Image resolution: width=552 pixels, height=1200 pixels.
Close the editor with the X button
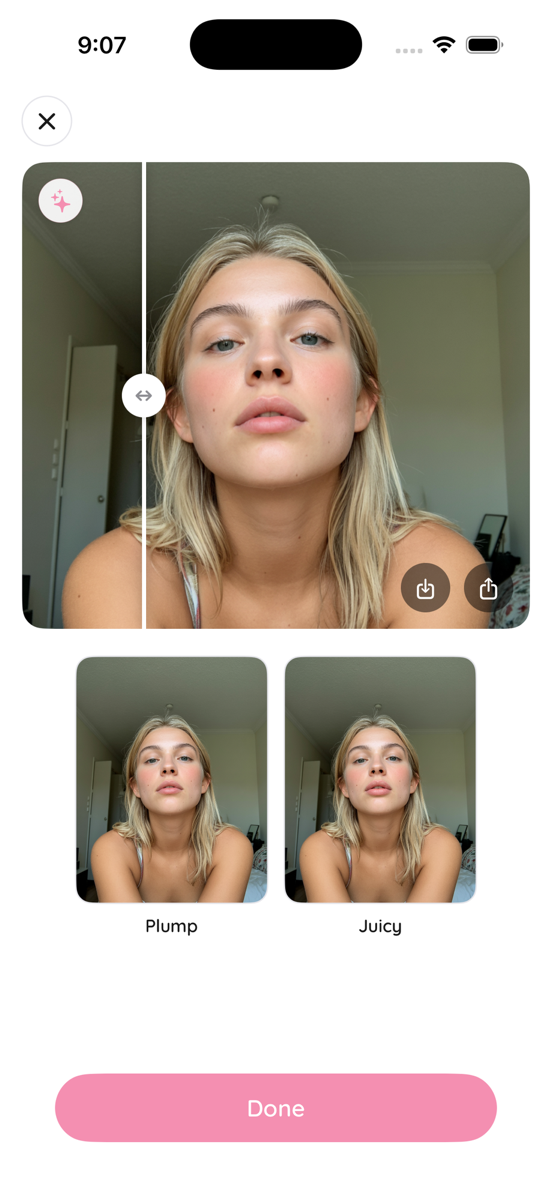point(47,121)
